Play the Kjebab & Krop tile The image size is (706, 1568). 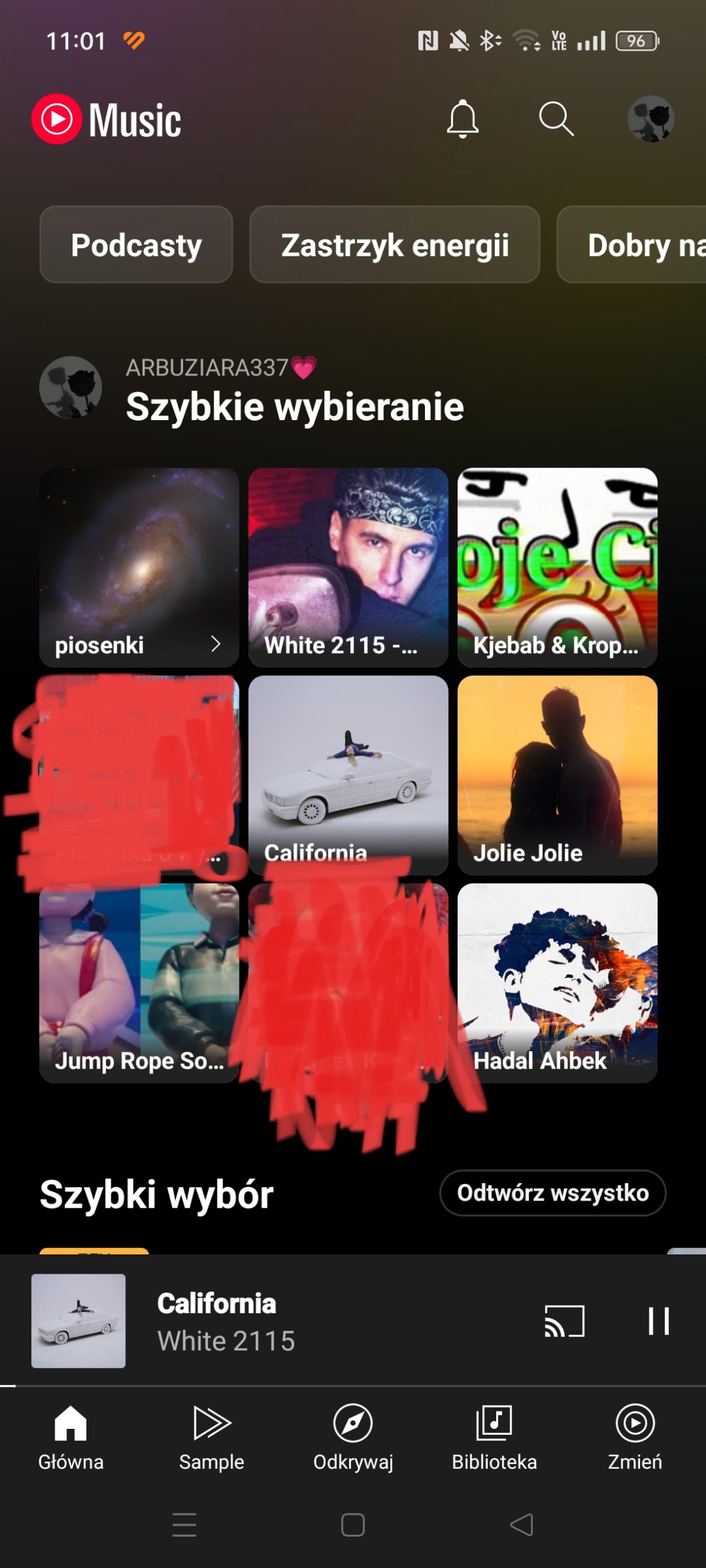pos(557,567)
